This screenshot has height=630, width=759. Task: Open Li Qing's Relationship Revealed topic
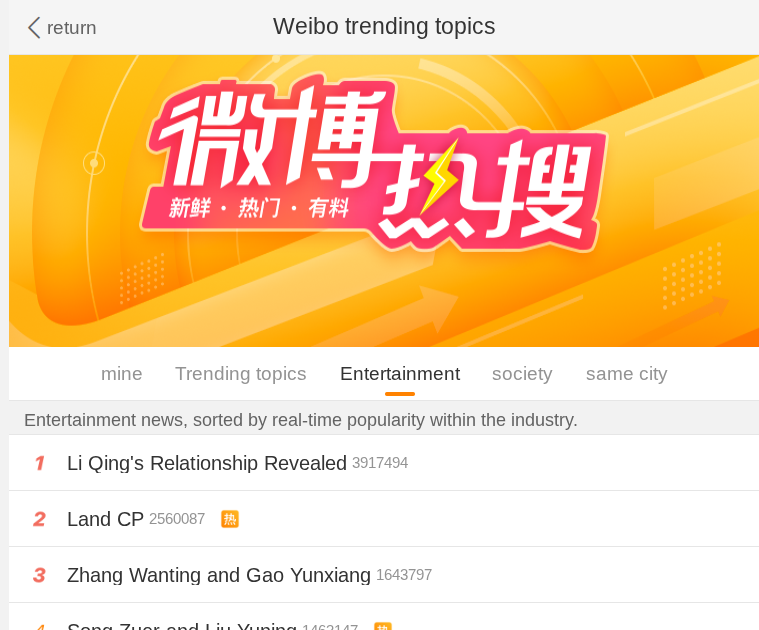tap(207, 463)
